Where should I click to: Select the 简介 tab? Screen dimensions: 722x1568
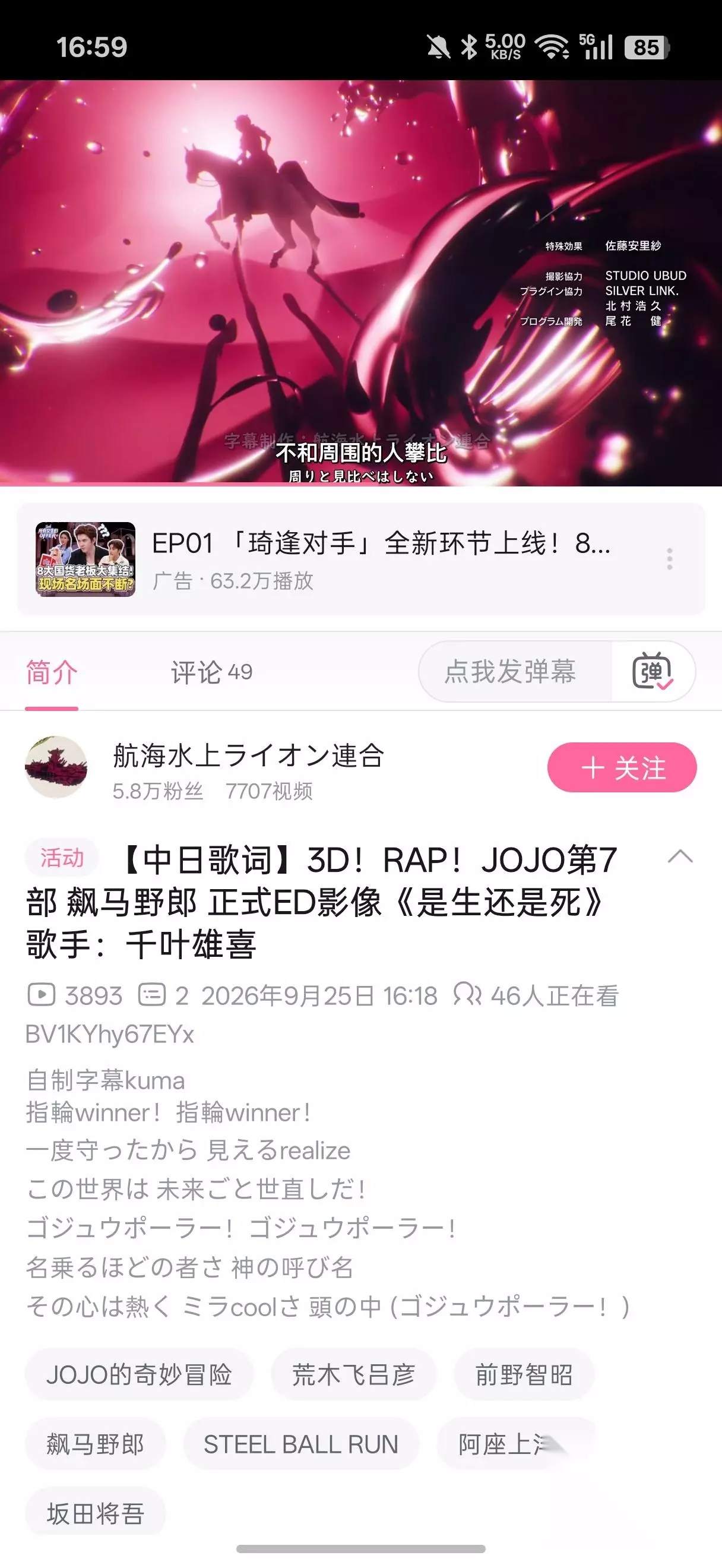pos(52,672)
